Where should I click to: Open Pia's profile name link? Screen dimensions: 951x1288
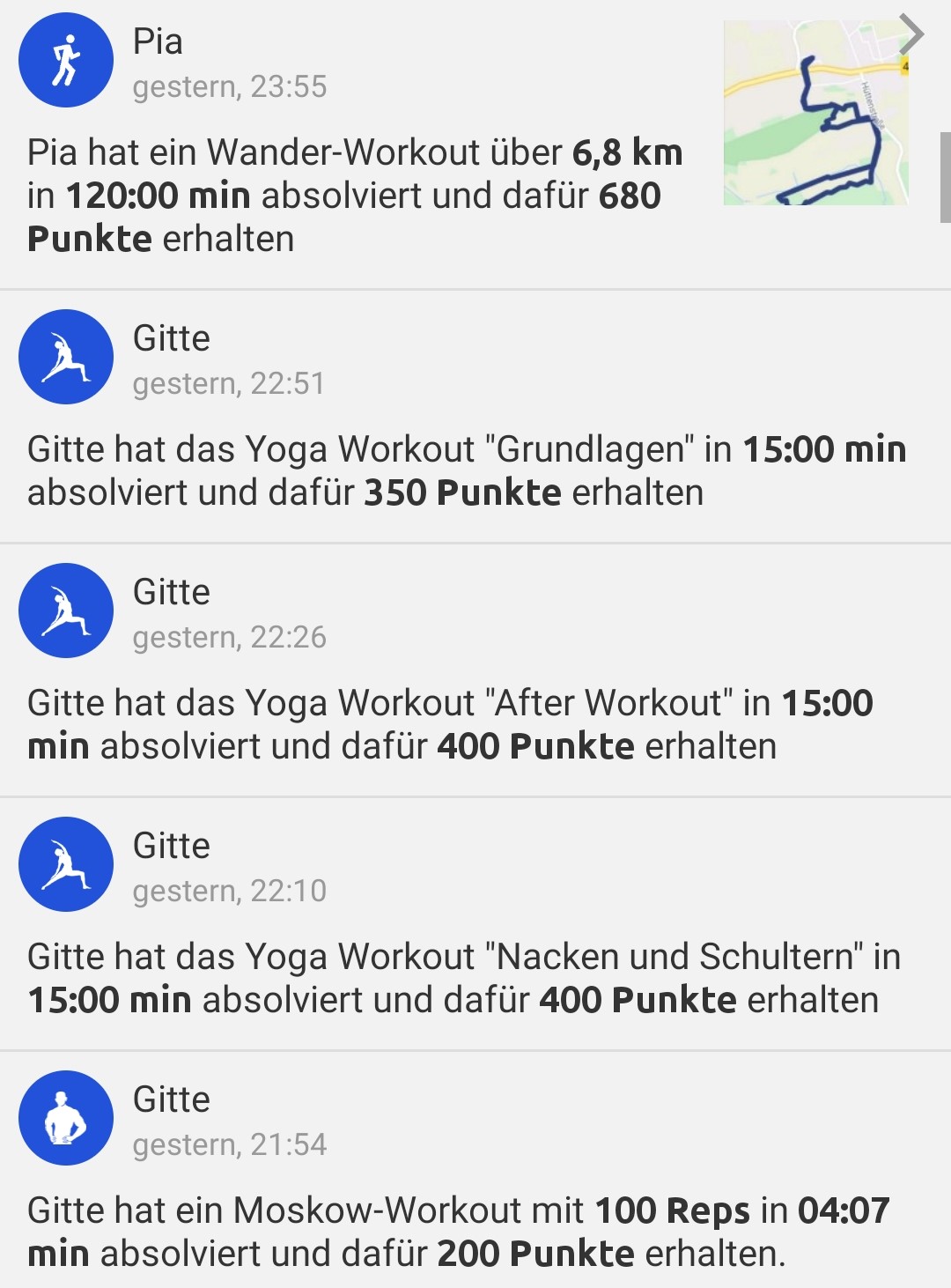coord(157,41)
